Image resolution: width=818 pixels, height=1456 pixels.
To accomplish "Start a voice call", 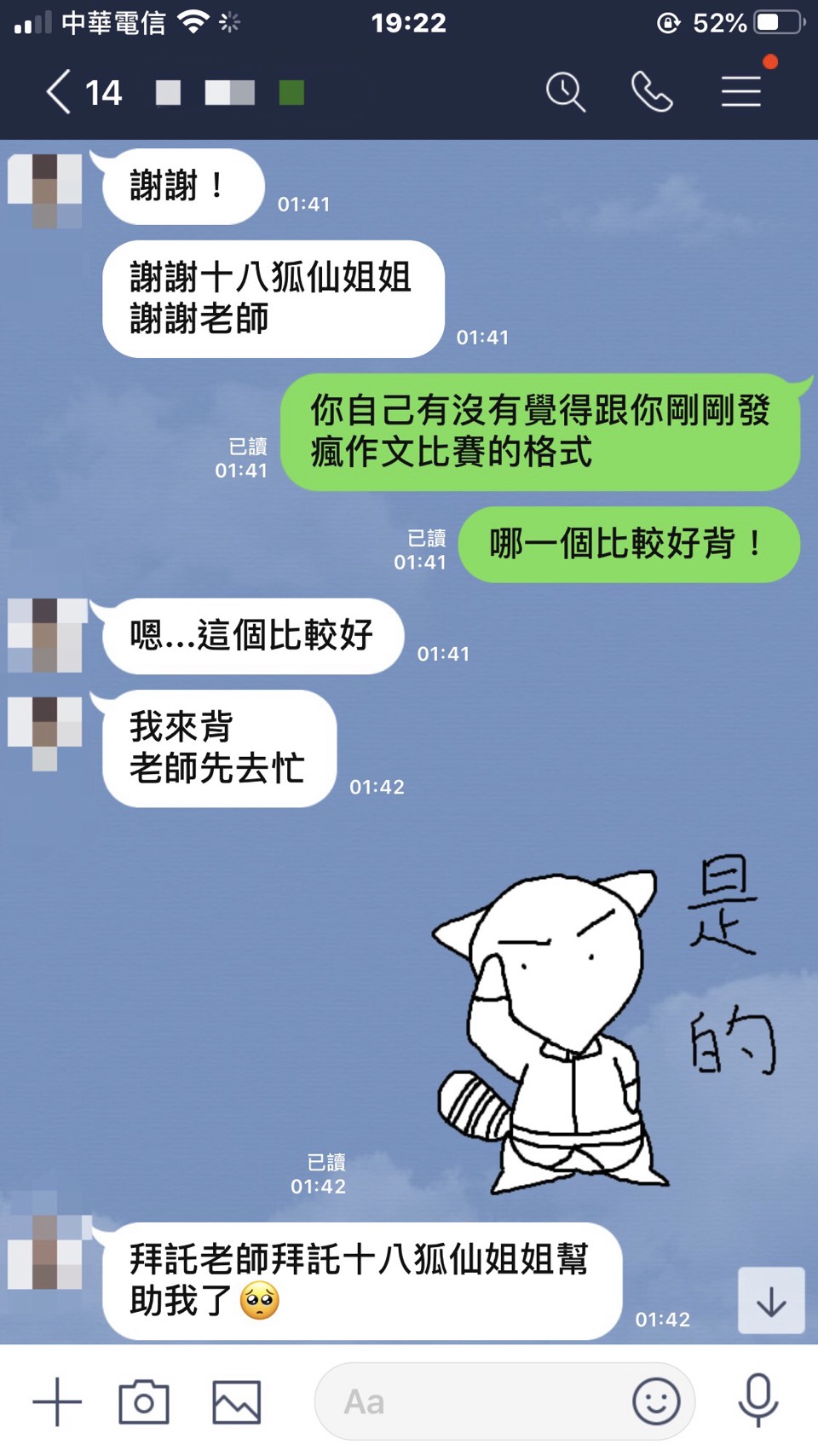I will 652,92.
